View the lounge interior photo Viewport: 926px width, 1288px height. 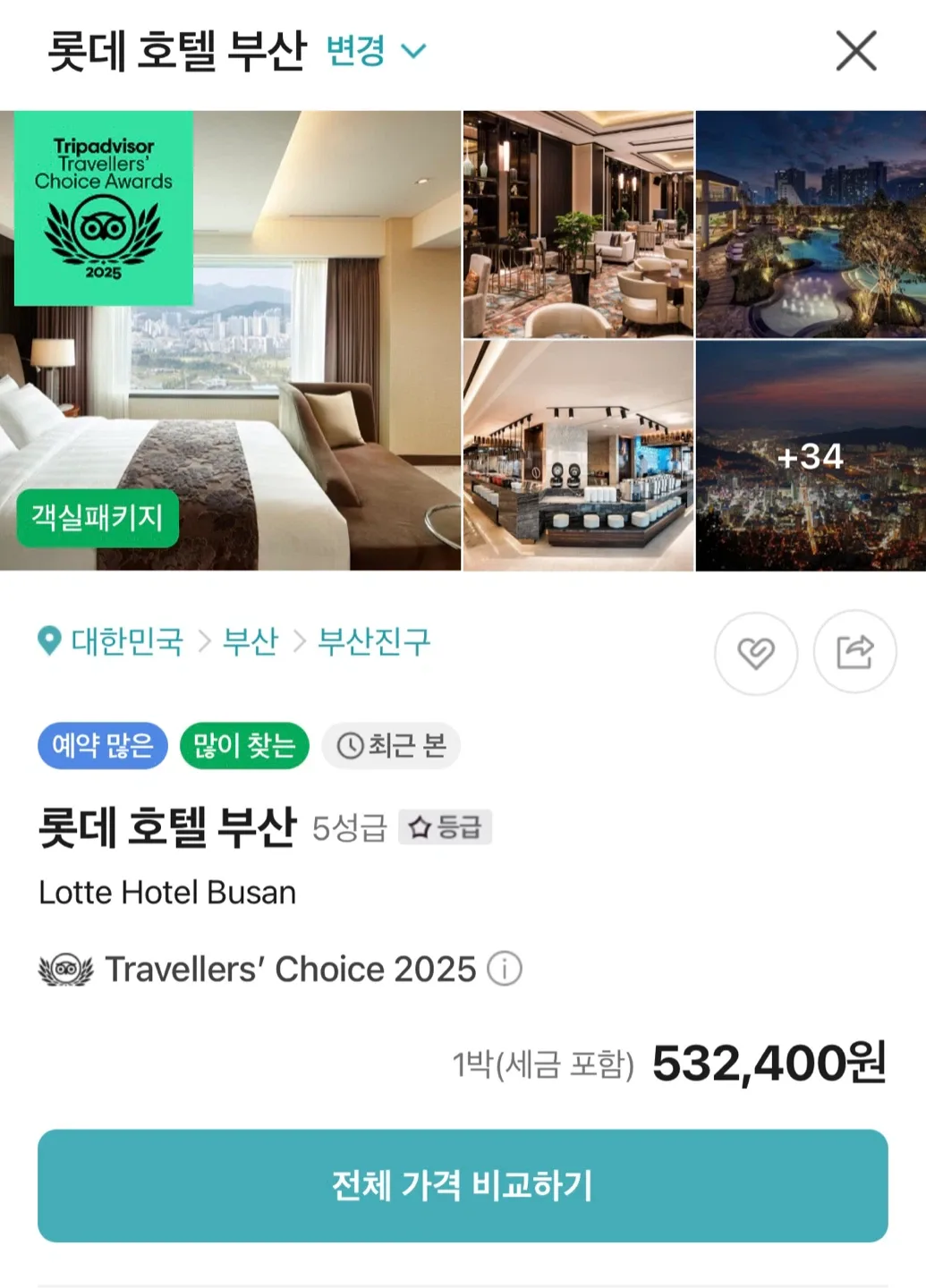(x=578, y=224)
